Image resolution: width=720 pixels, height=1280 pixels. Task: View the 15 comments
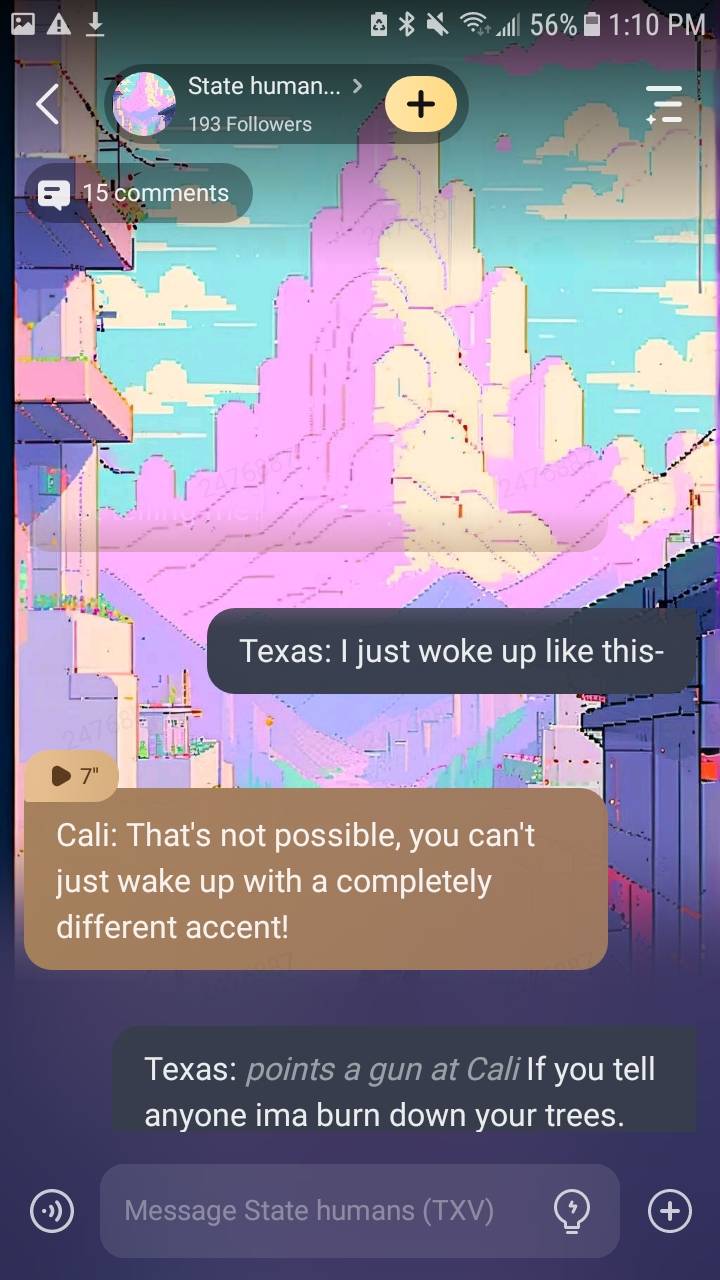coord(139,193)
